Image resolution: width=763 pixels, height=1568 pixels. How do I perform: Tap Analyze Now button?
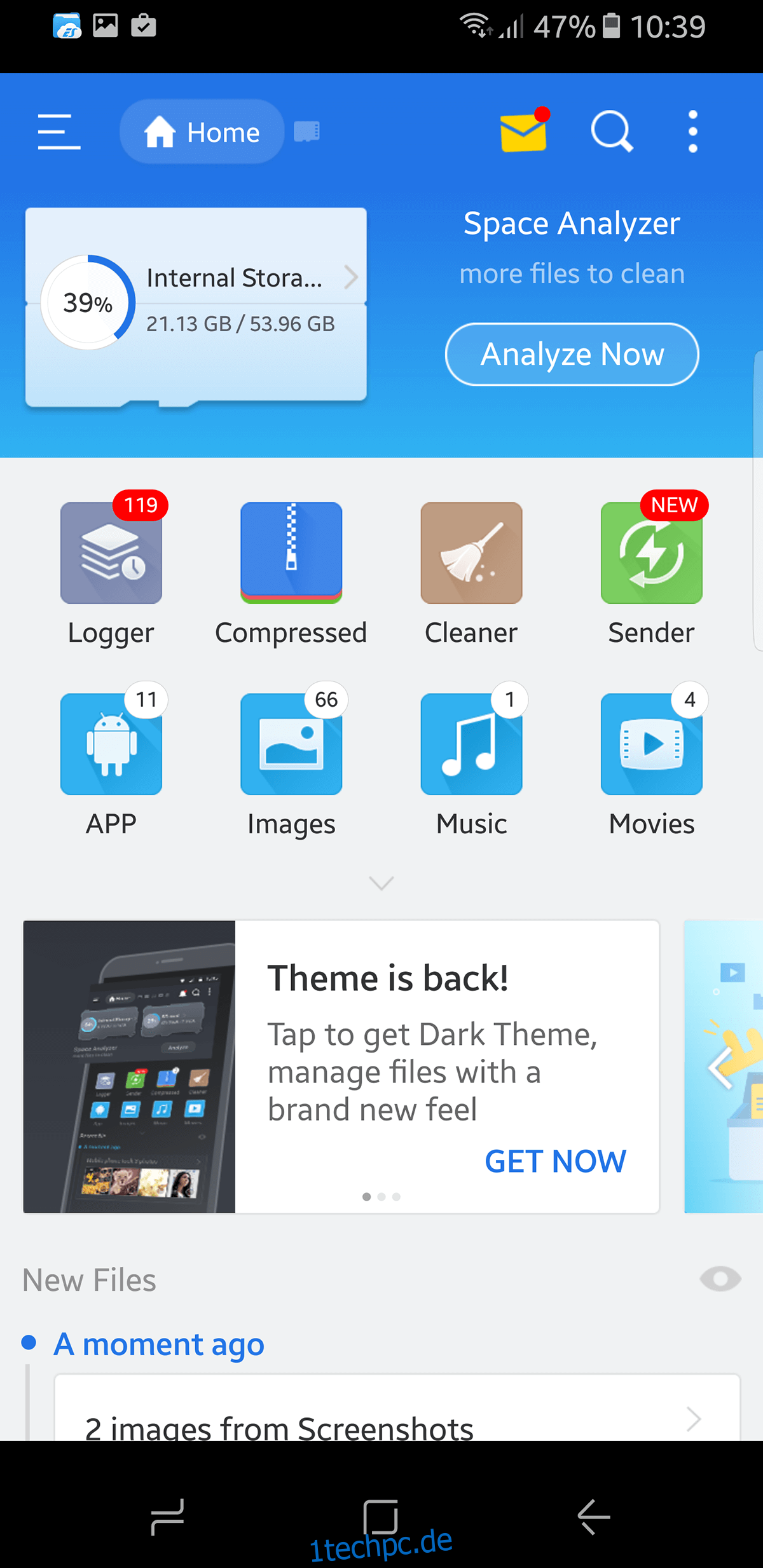(x=572, y=355)
